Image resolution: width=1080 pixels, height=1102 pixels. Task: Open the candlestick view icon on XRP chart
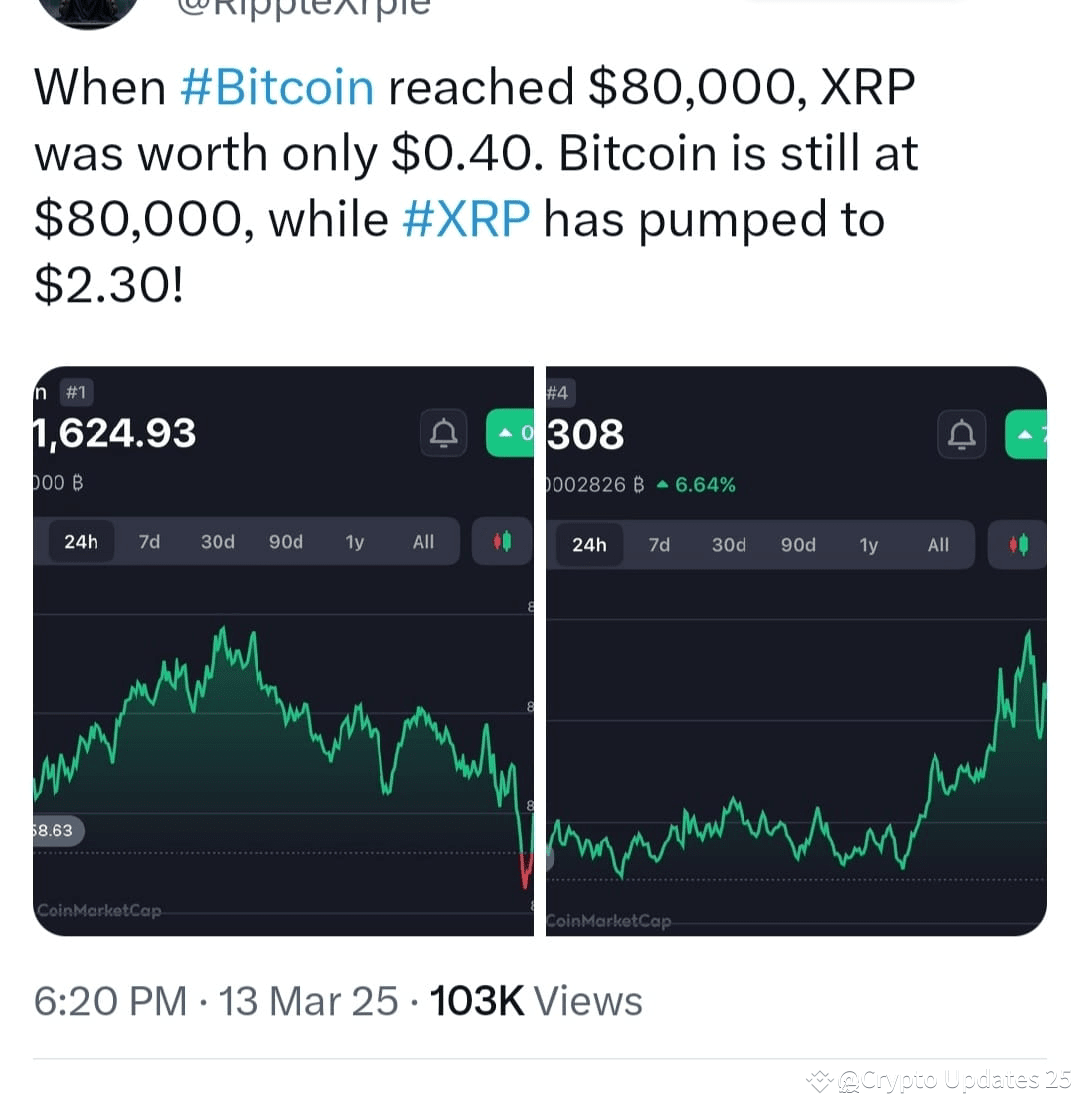tap(1019, 544)
